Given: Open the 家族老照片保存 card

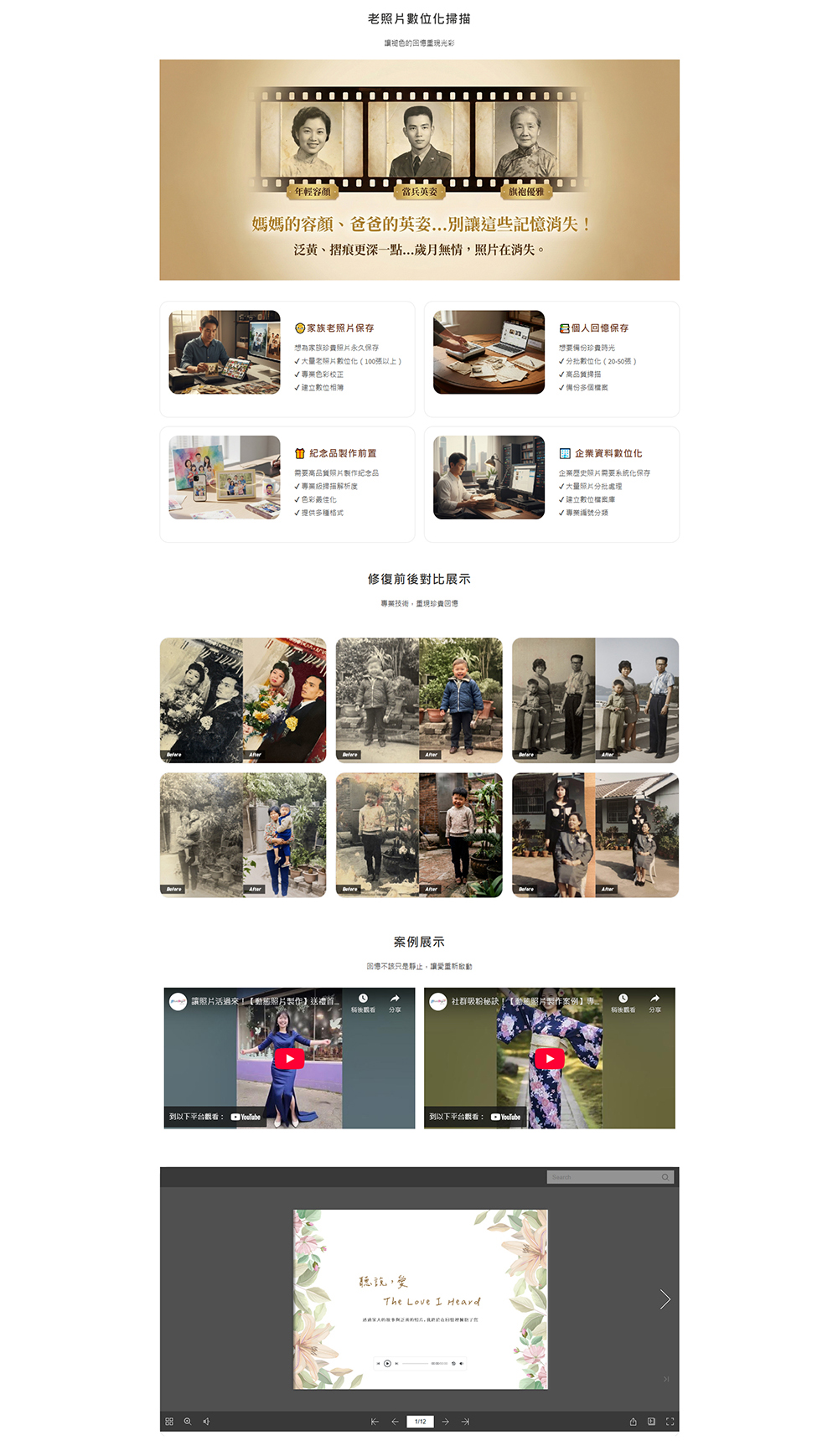Looking at the screenshot, I should click(x=287, y=359).
